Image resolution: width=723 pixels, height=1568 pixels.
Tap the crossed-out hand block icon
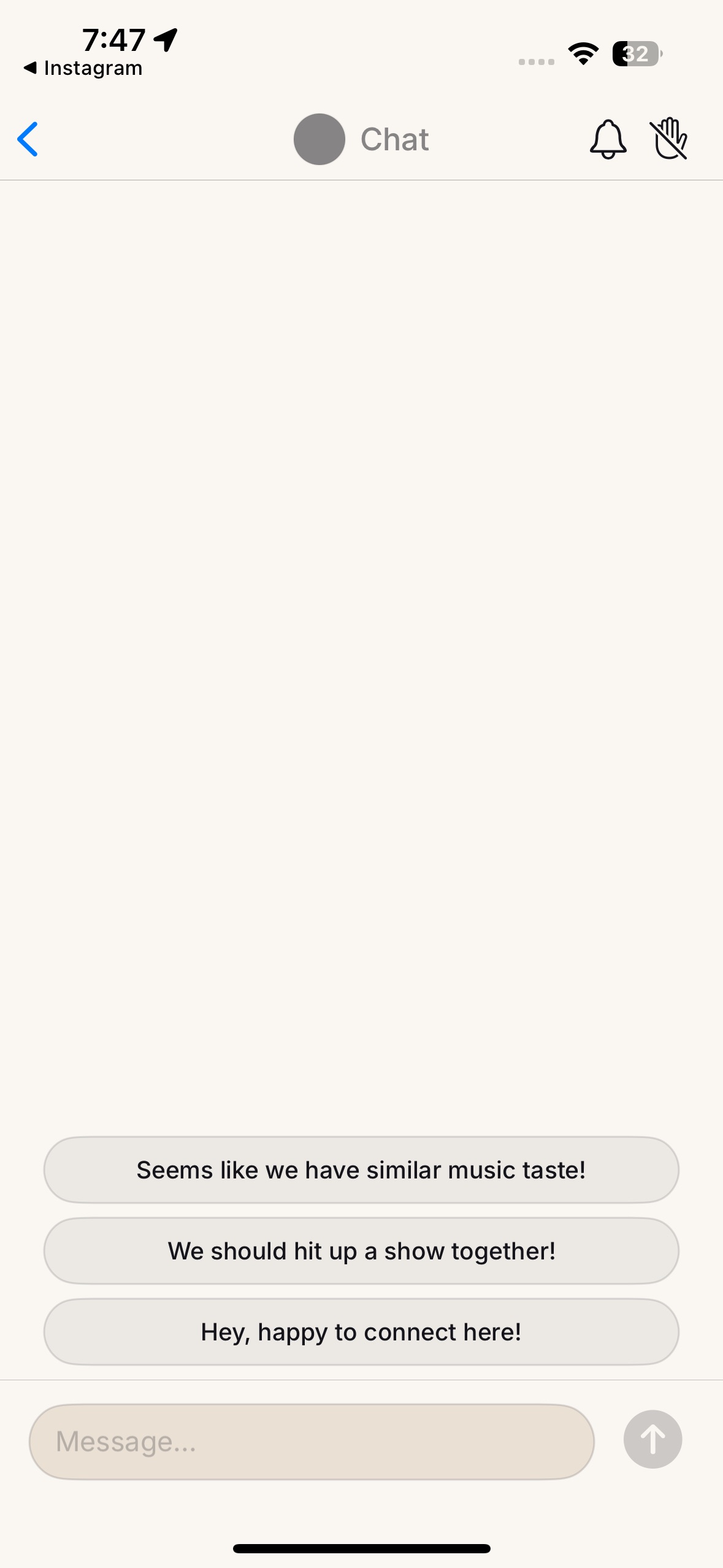pos(668,139)
